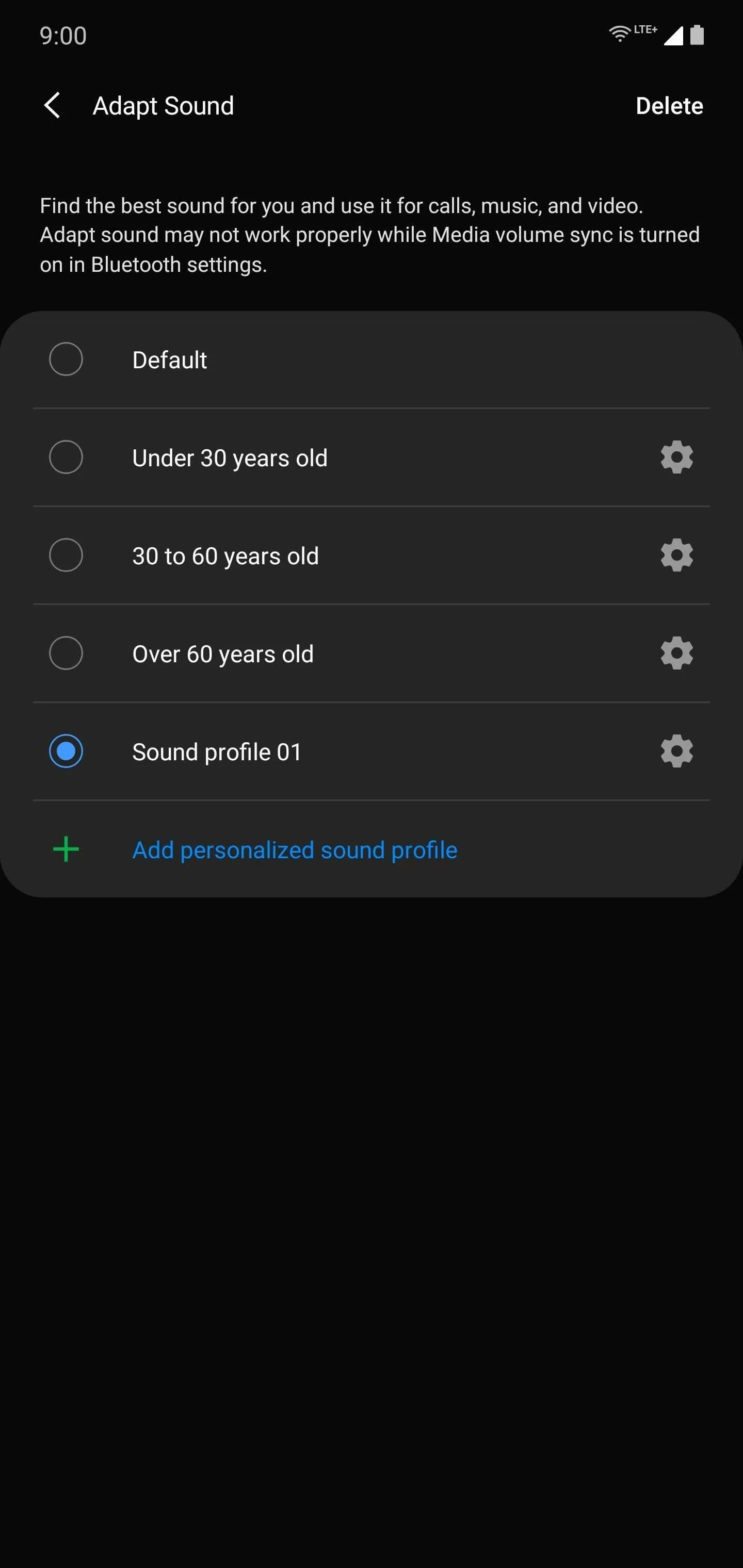Screen dimensions: 743x1568
Task: Open settings gear for Under 30 years old
Action: 676,457
